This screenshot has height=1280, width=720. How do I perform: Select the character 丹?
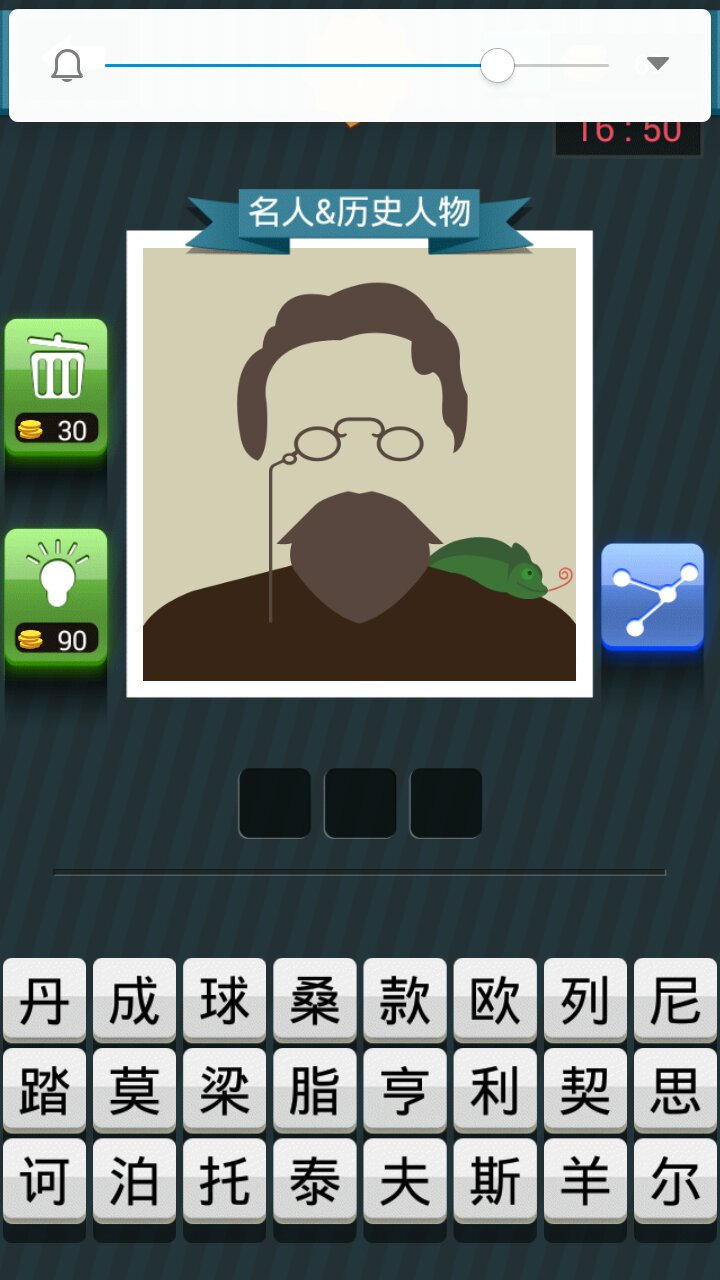pos(44,1000)
